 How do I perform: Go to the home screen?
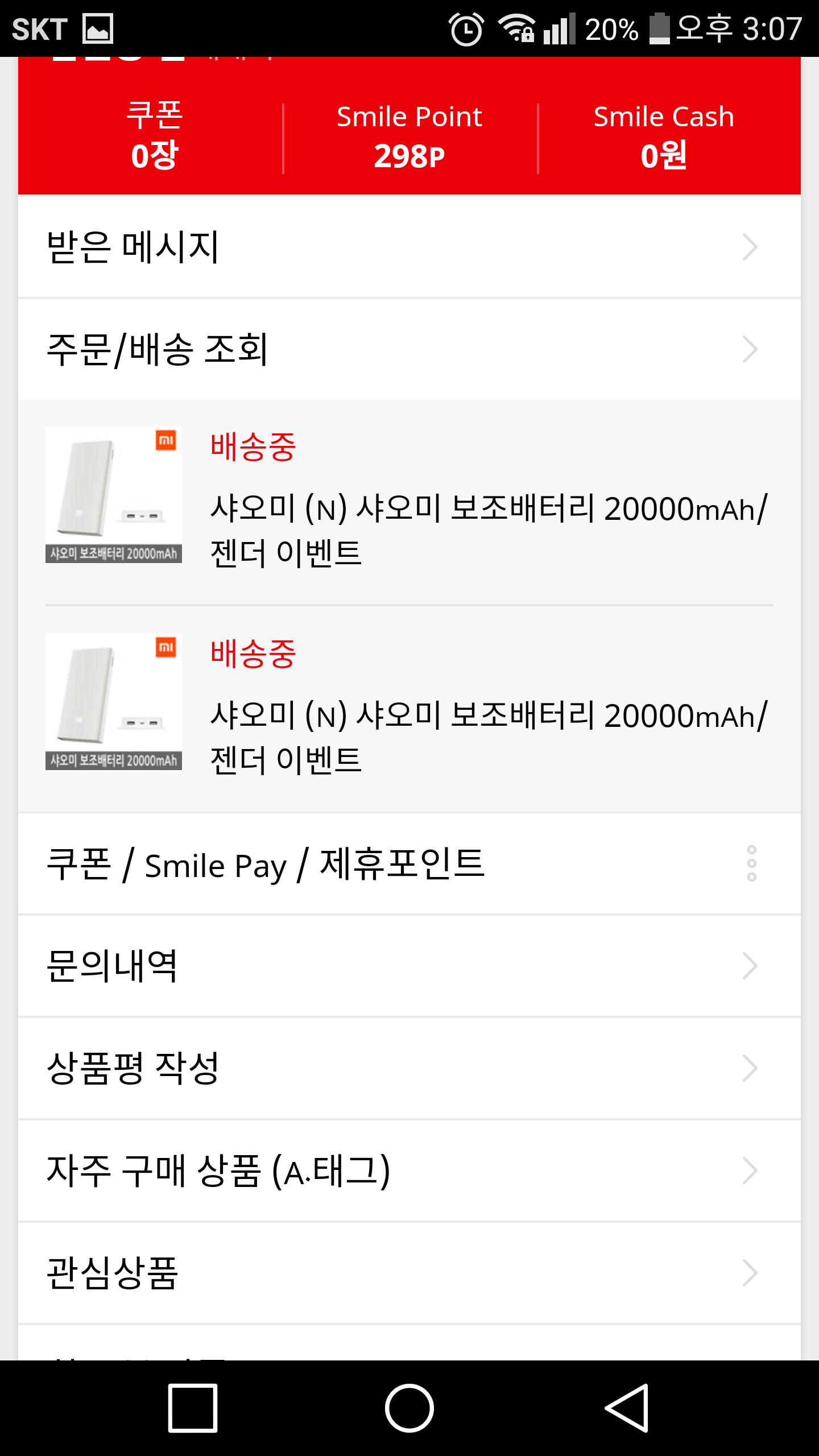pos(409,1408)
